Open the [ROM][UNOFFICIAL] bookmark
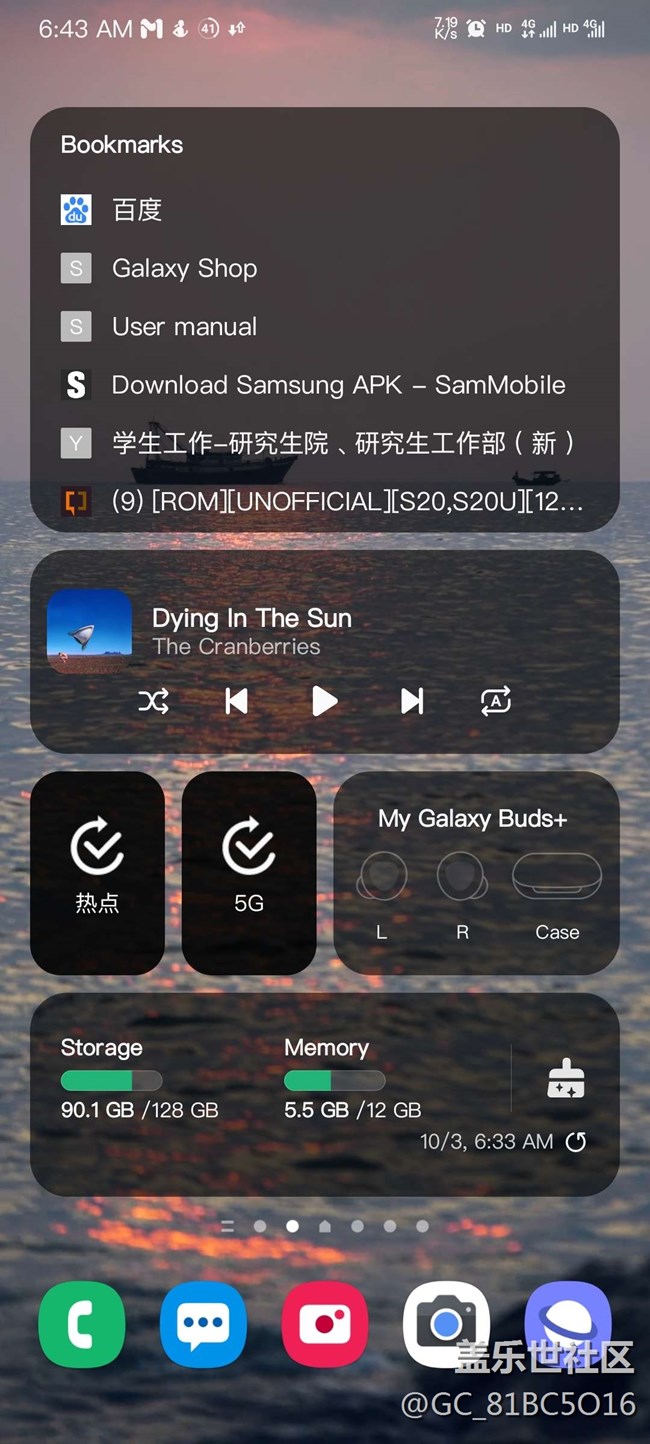Image resolution: width=650 pixels, height=1444 pixels. pyautogui.click(x=346, y=501)
